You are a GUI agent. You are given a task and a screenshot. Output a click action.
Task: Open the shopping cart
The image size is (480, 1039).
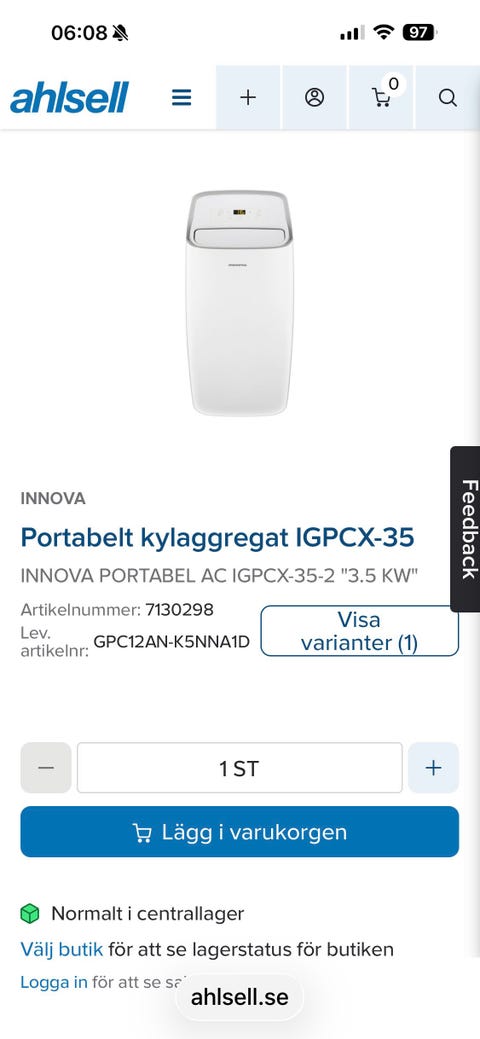pos(381,98)
